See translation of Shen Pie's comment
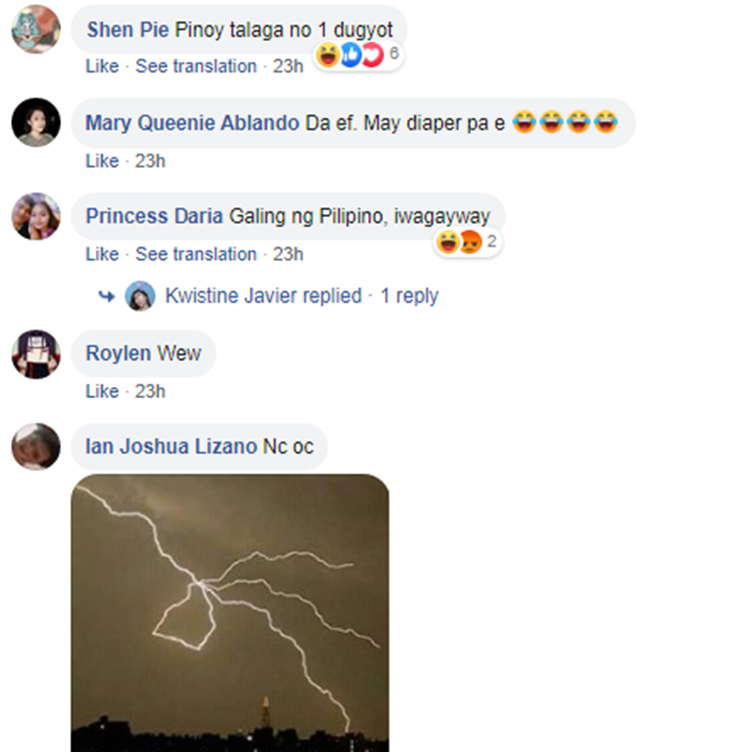Screen dimensions: 750x752 coord(196,66)
